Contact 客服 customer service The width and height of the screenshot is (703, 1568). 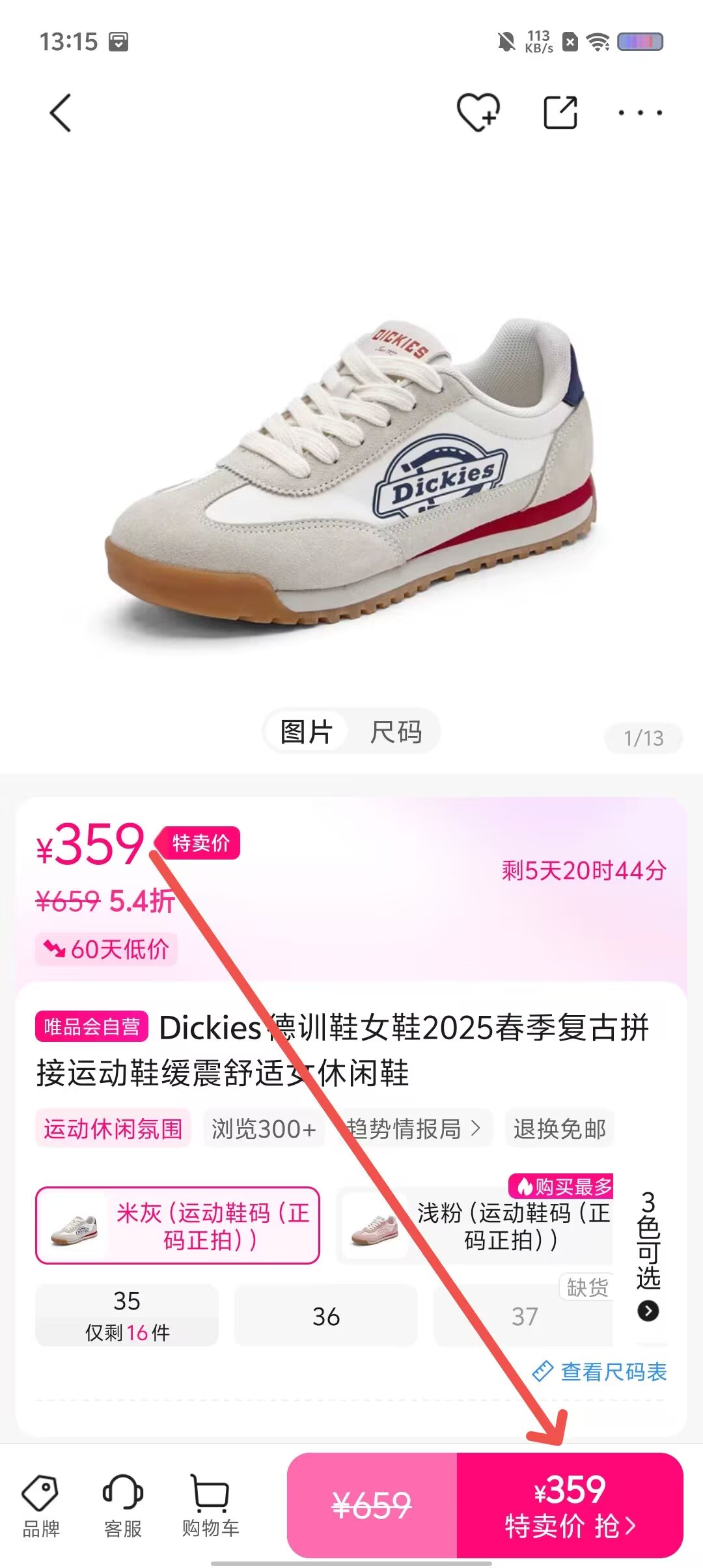(x=123, y=1505)
